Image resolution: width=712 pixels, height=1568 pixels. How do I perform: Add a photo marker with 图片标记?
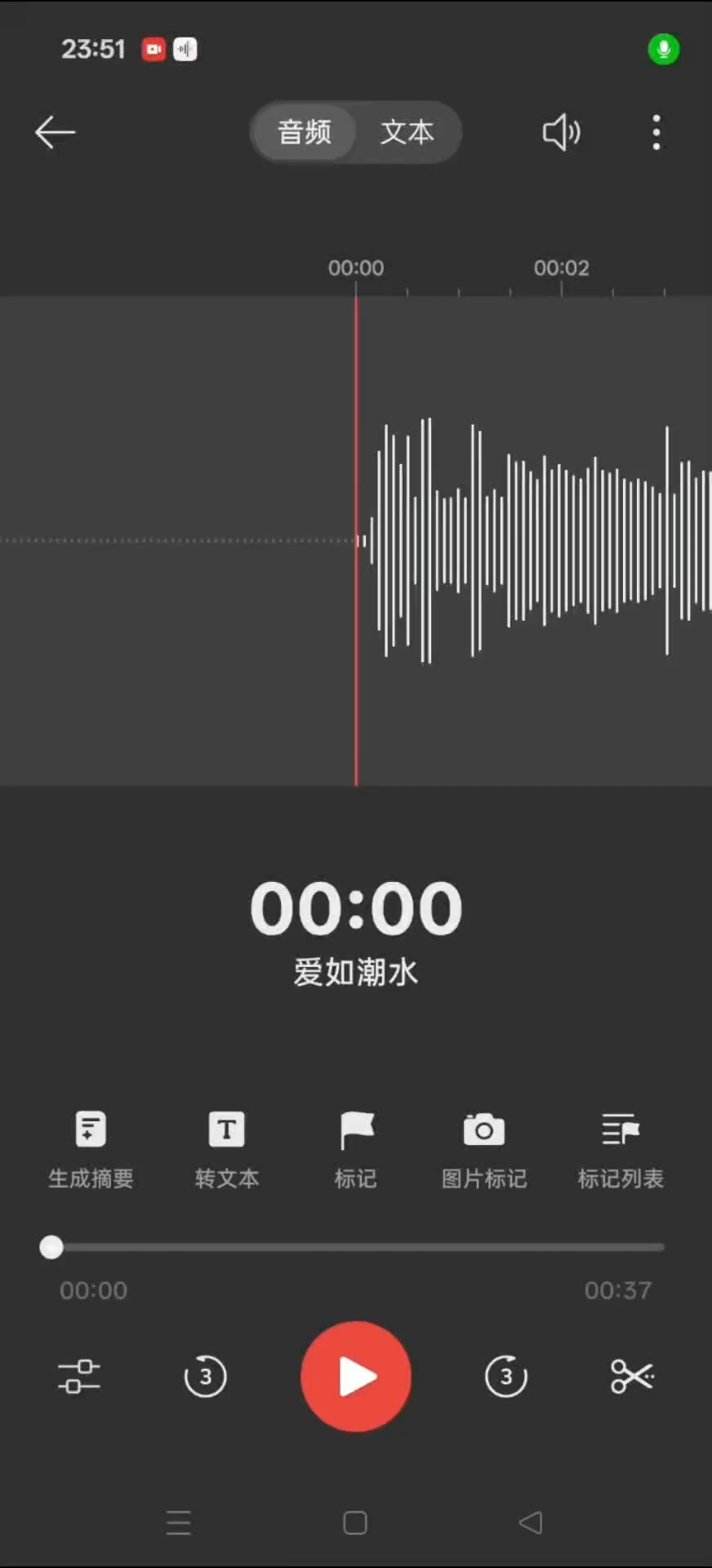pyautogui.click(x=484, y=1148)
